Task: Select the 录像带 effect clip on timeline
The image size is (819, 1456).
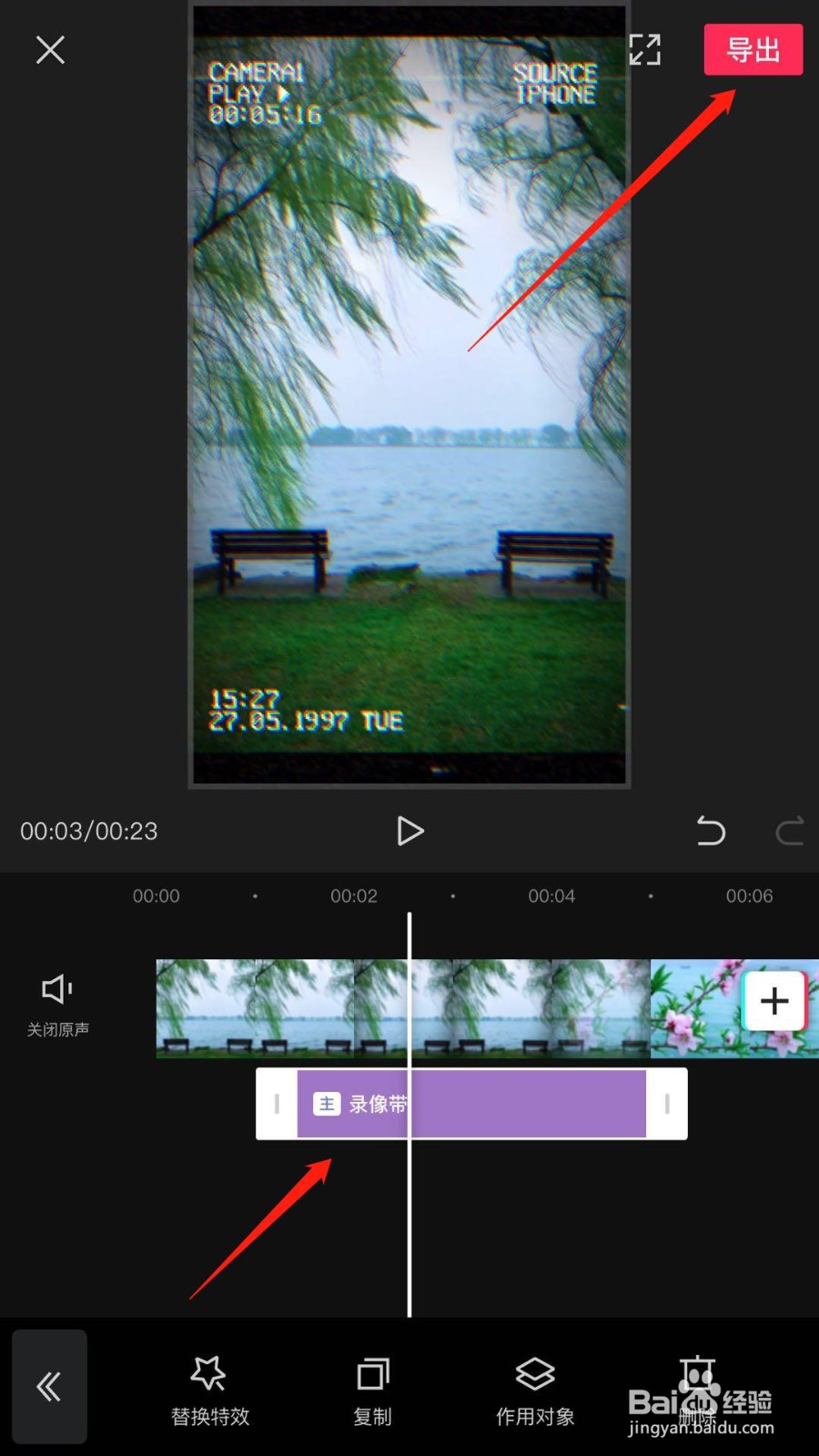Action: click(473, 1103)
